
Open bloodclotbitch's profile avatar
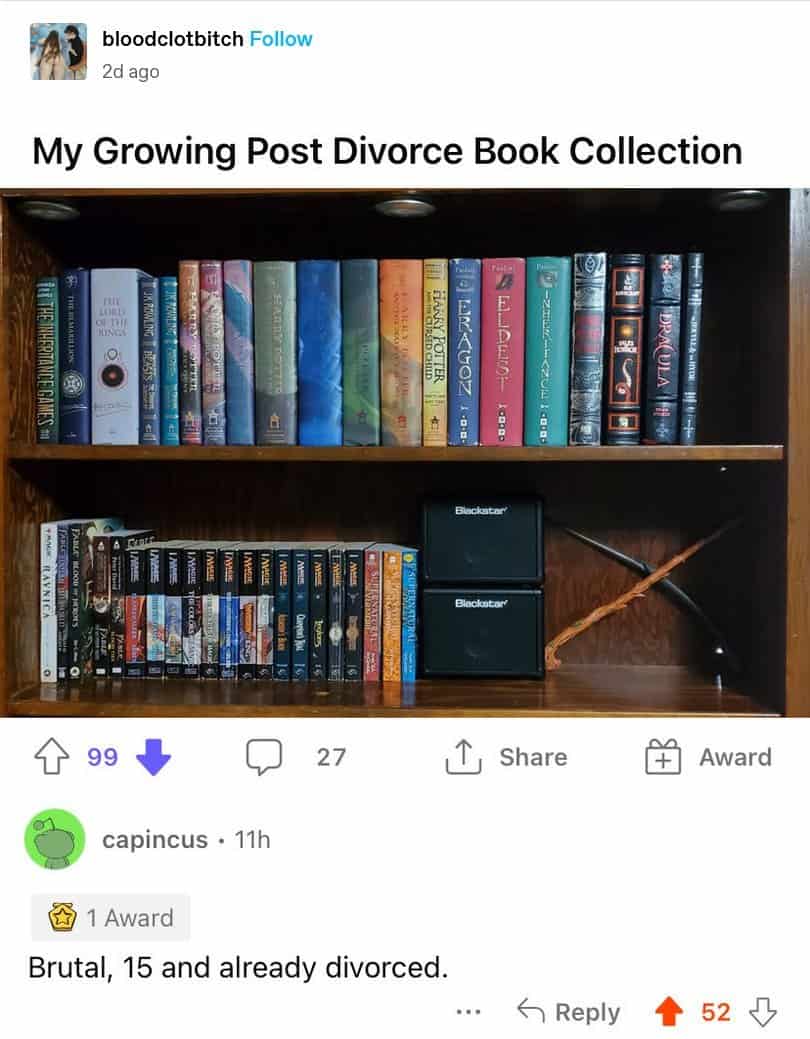(x=58, y=52)
